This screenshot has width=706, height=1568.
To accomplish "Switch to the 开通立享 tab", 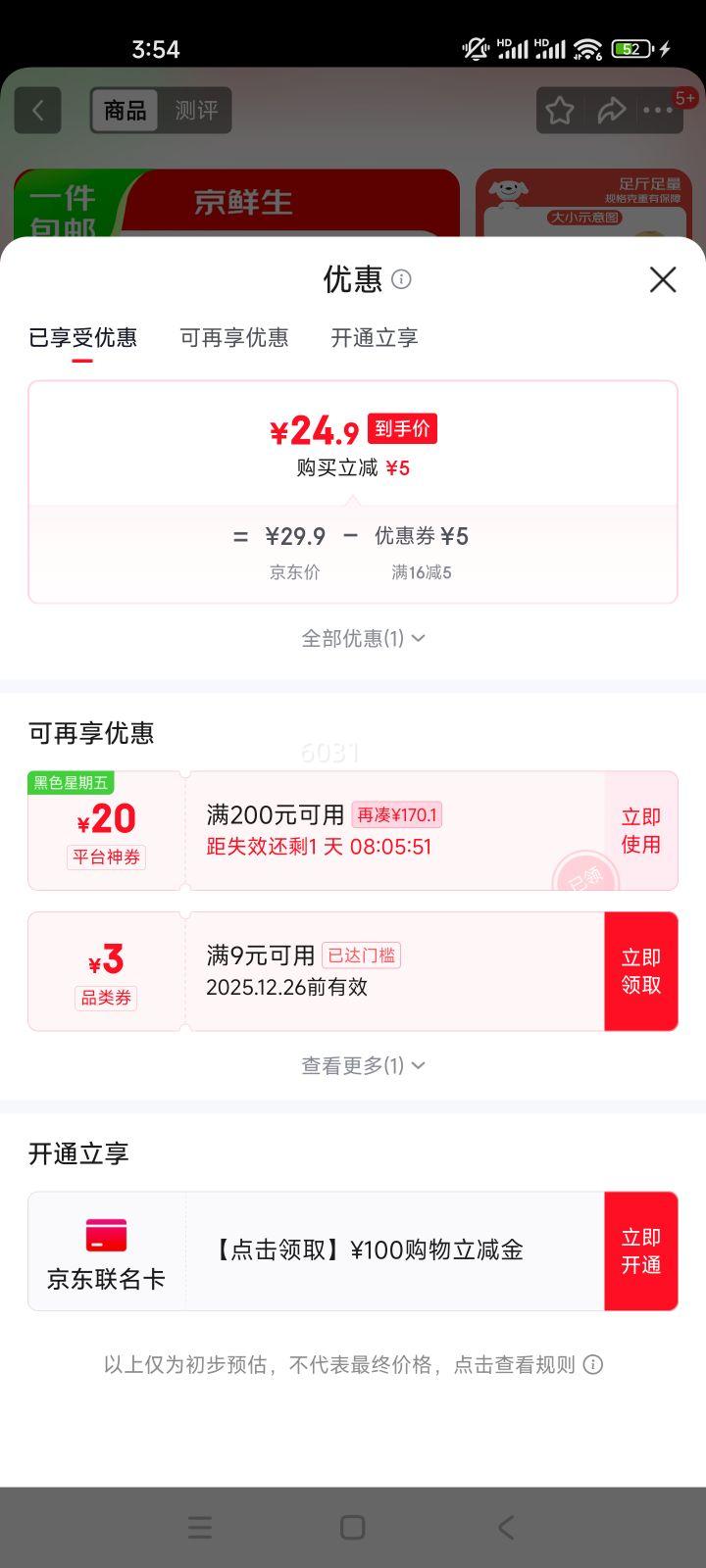I will pyautogui.click(x=374, y=337).
